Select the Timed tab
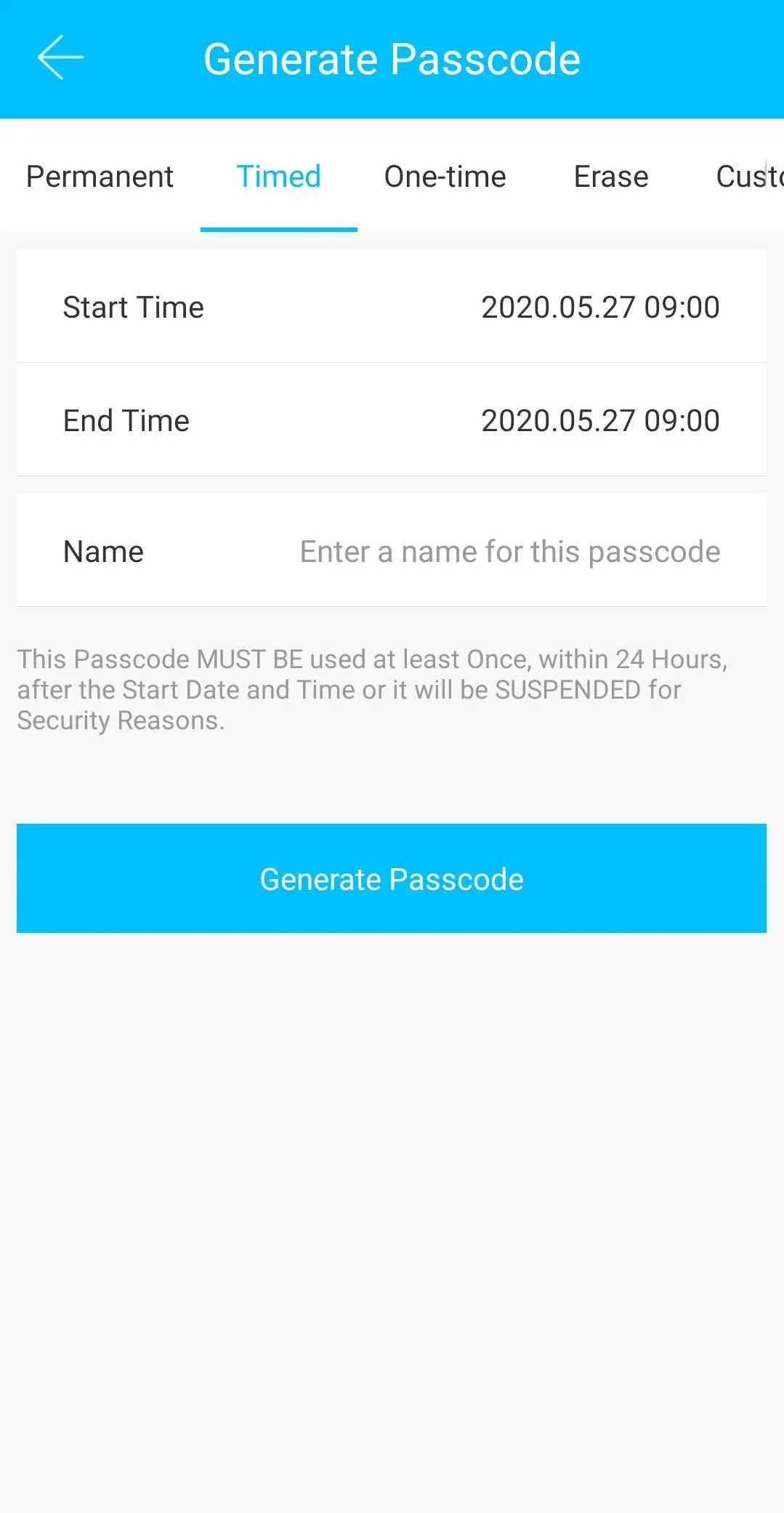This screenshot has height=1513, width=784. pyautogui.click(x=278, y=177)
